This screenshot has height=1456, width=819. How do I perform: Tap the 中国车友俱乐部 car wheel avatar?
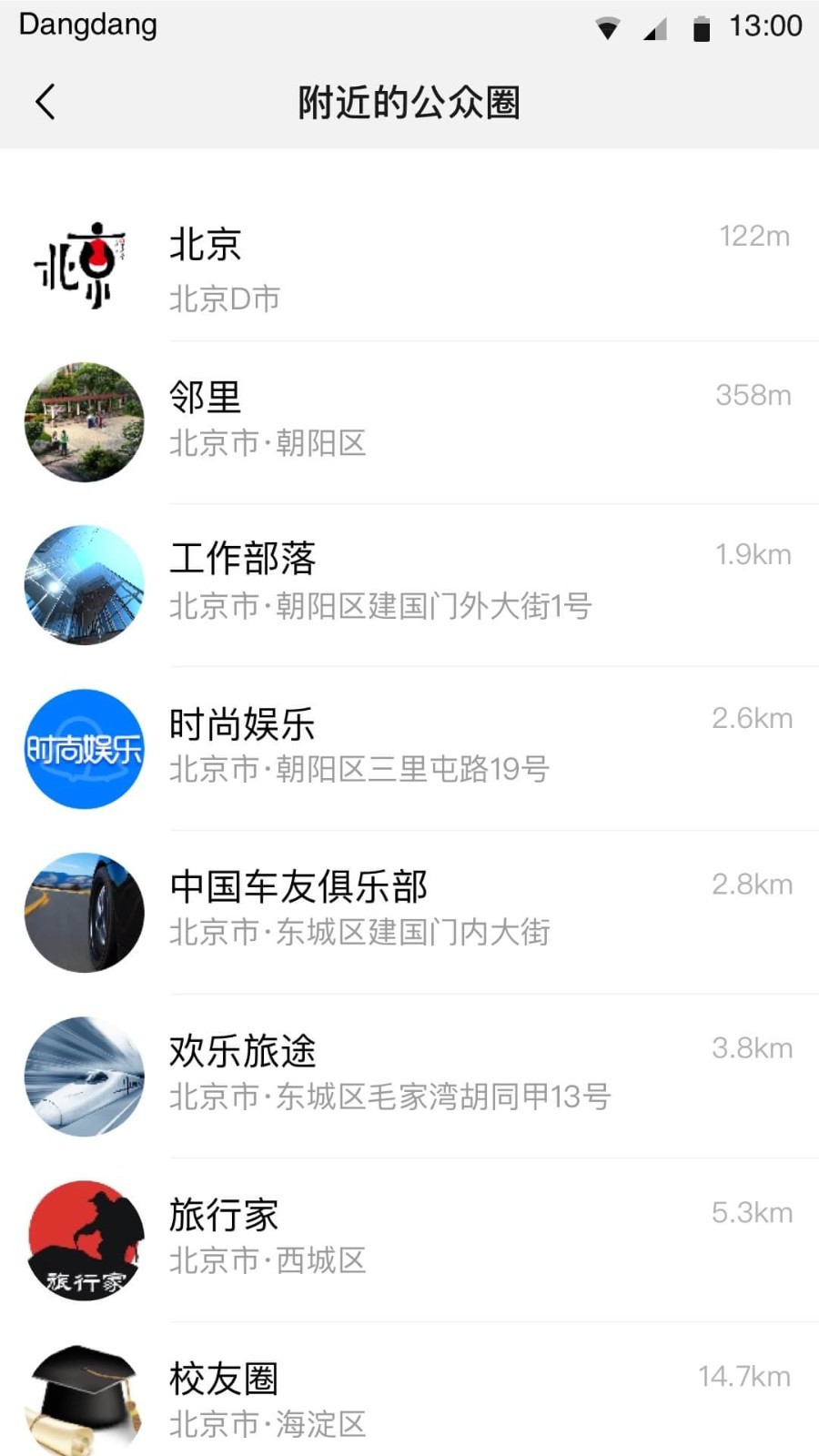tap(83, 913)
